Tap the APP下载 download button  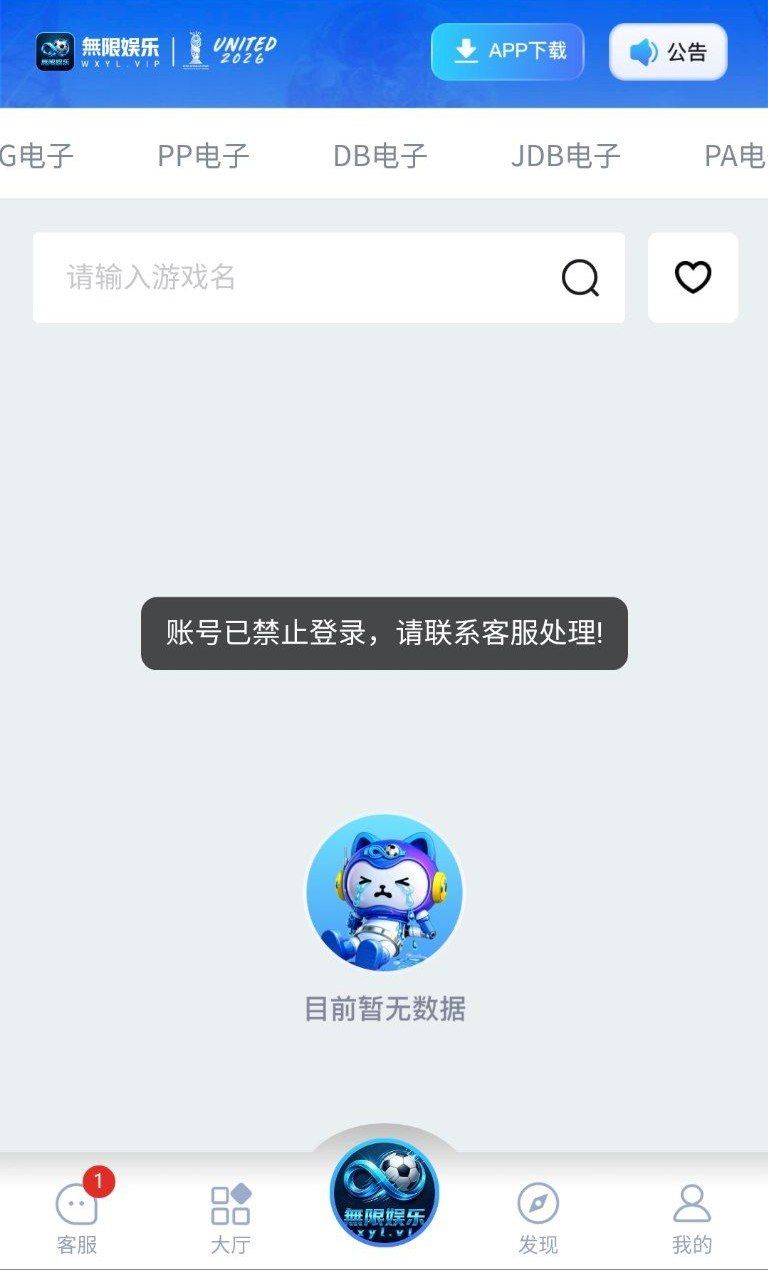tap(508, 52)
